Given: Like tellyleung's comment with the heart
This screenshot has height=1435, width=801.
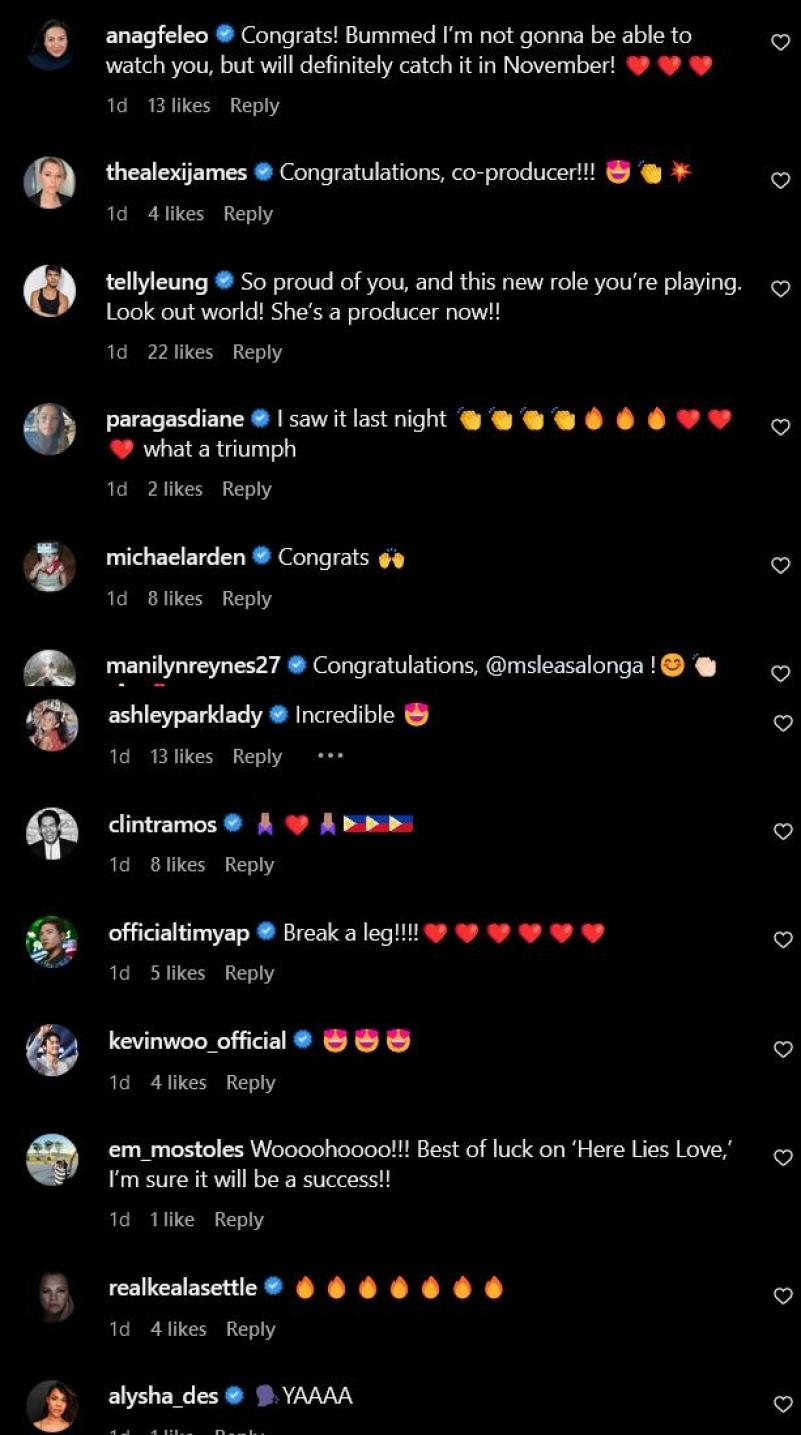Looking at the screenshot, I should coord(781,289).
